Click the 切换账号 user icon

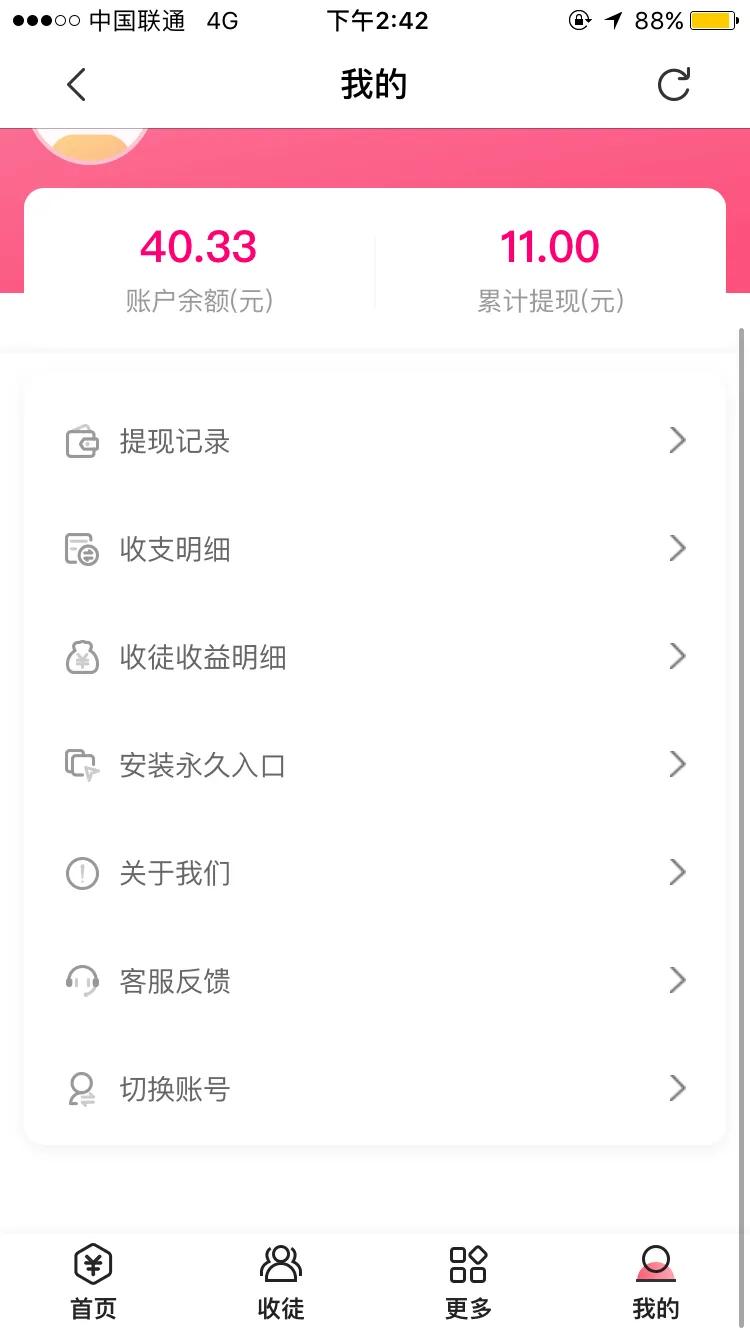point(82,1088)
